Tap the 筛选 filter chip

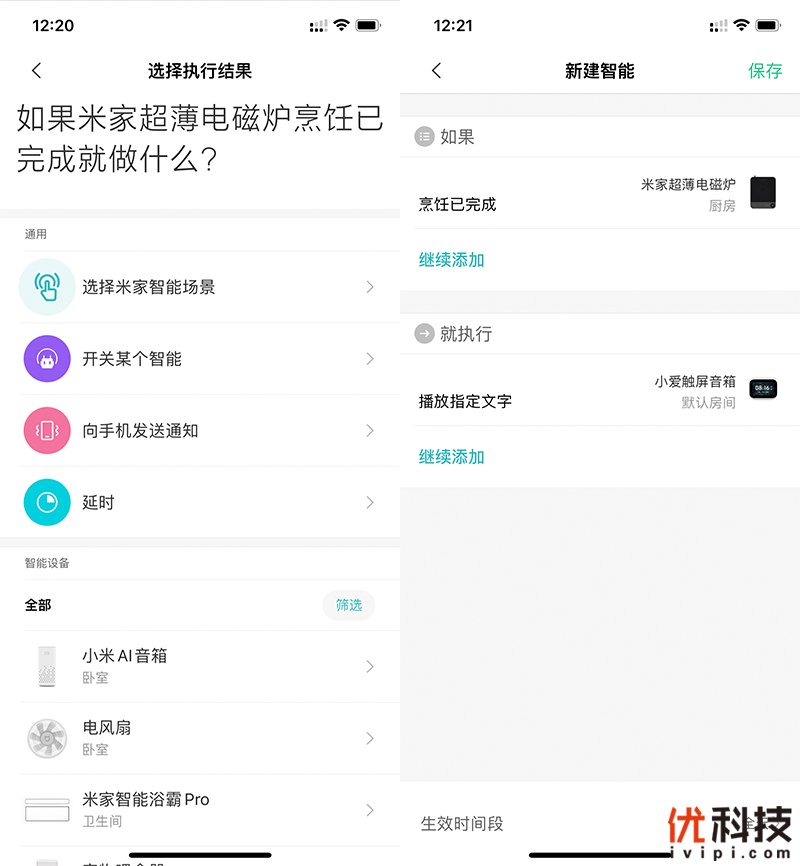click(x=348, y=605)
